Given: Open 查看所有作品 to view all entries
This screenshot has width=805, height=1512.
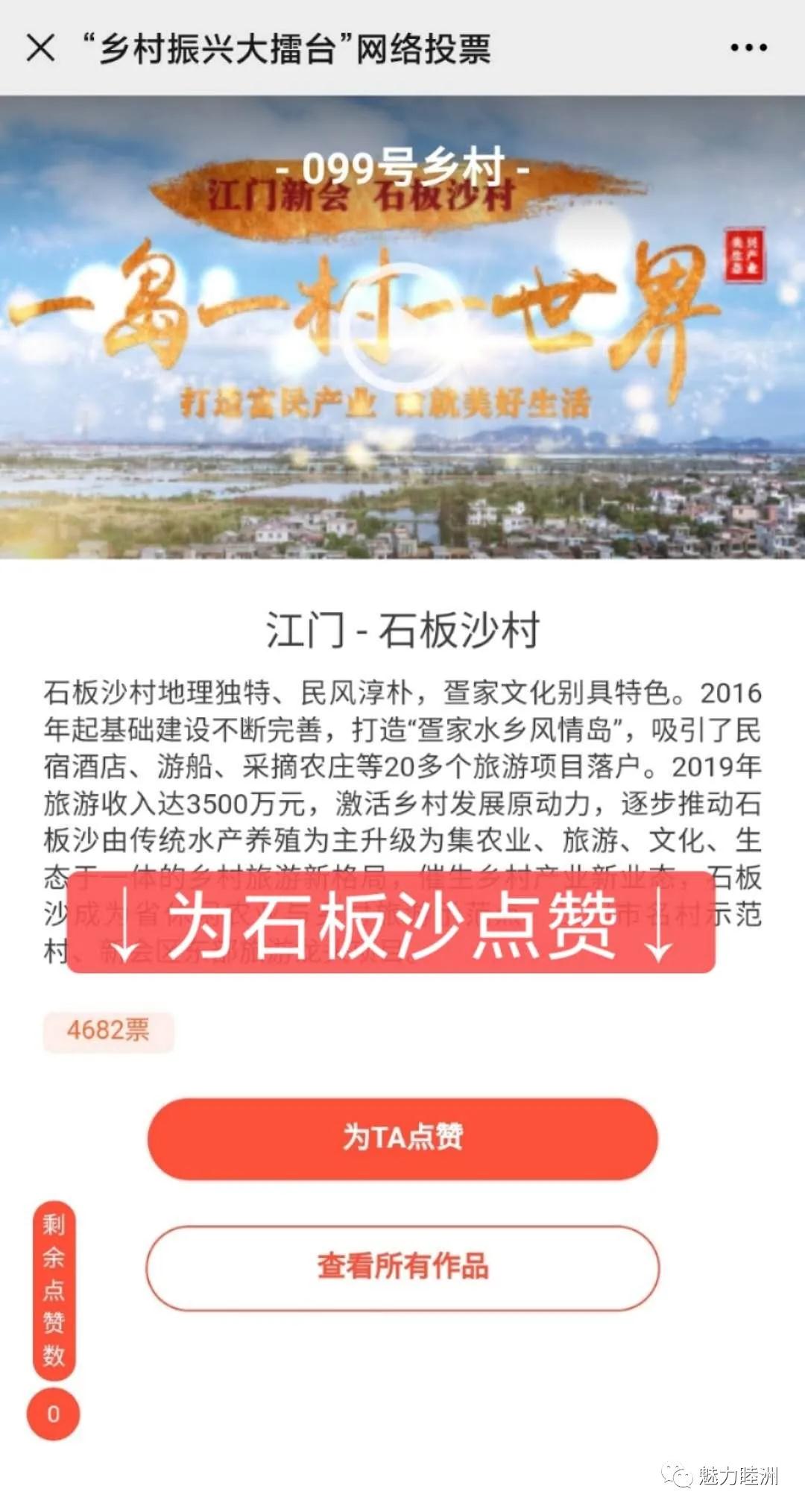Looking at the screenshot, I should [x=402, y=1266].
